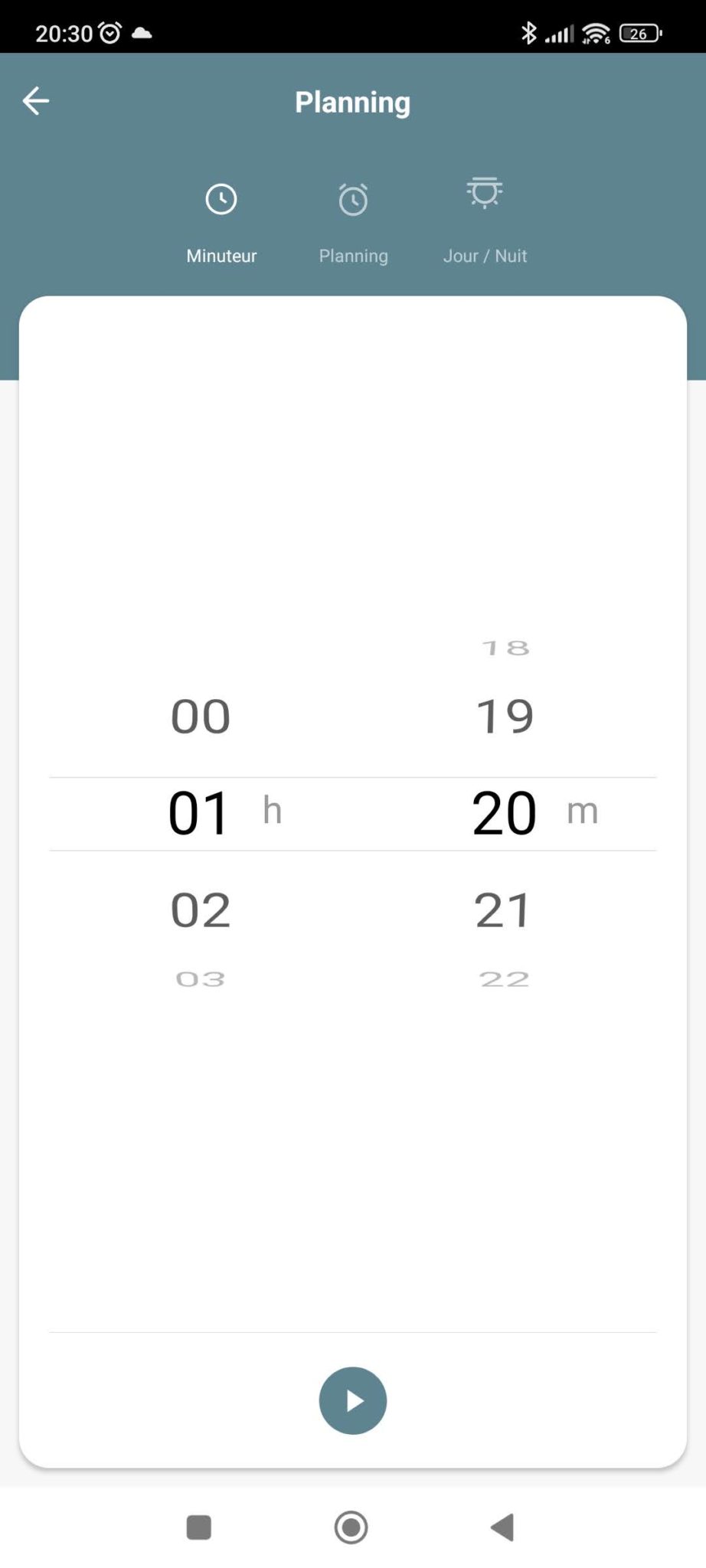
Task: Select the Minuteur tab
Action: (221, 224)
